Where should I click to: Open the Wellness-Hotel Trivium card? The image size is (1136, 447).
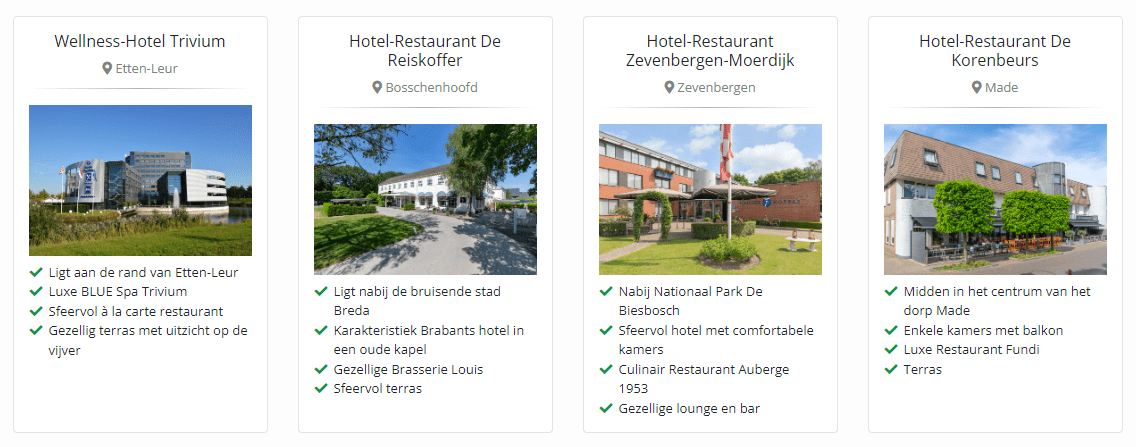(x=140, y=41)
